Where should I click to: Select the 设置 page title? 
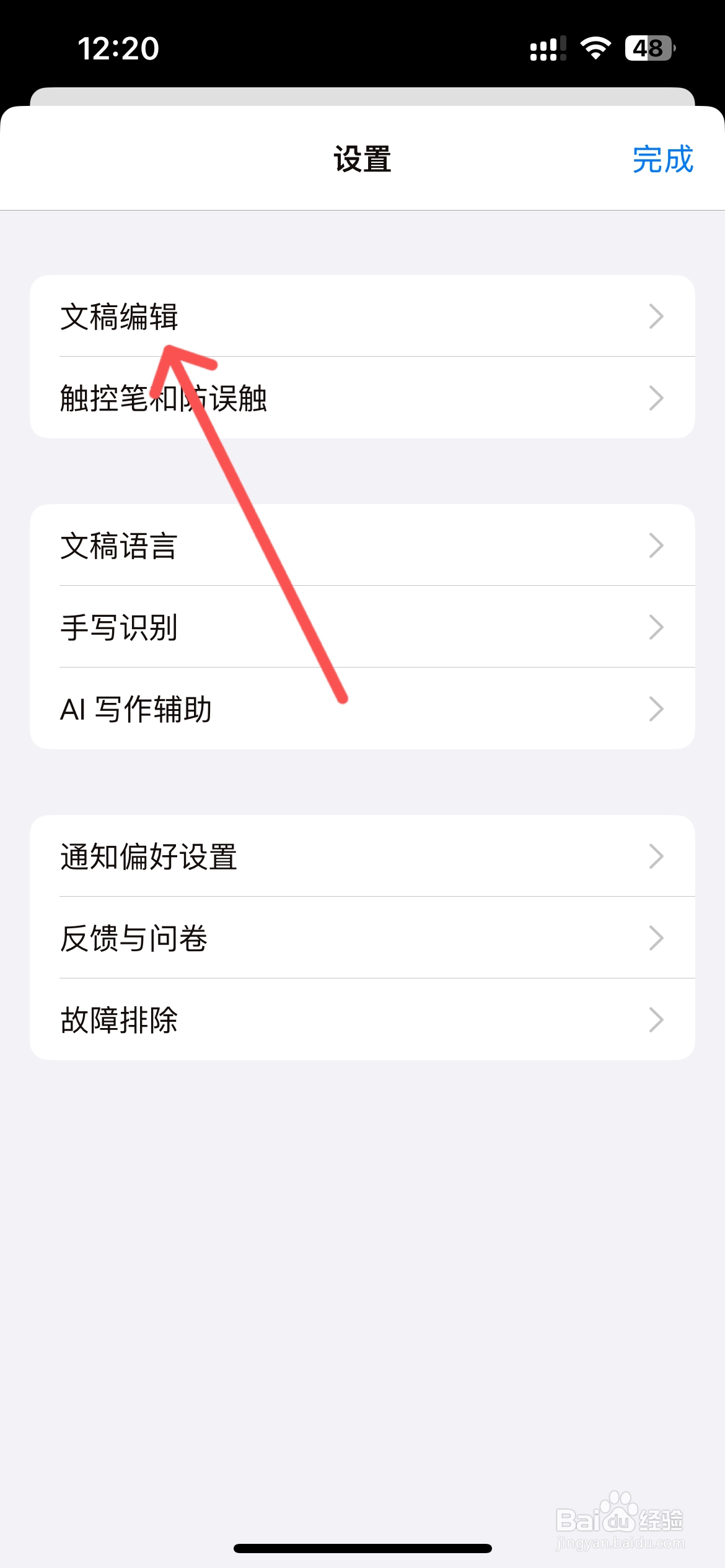362,160
